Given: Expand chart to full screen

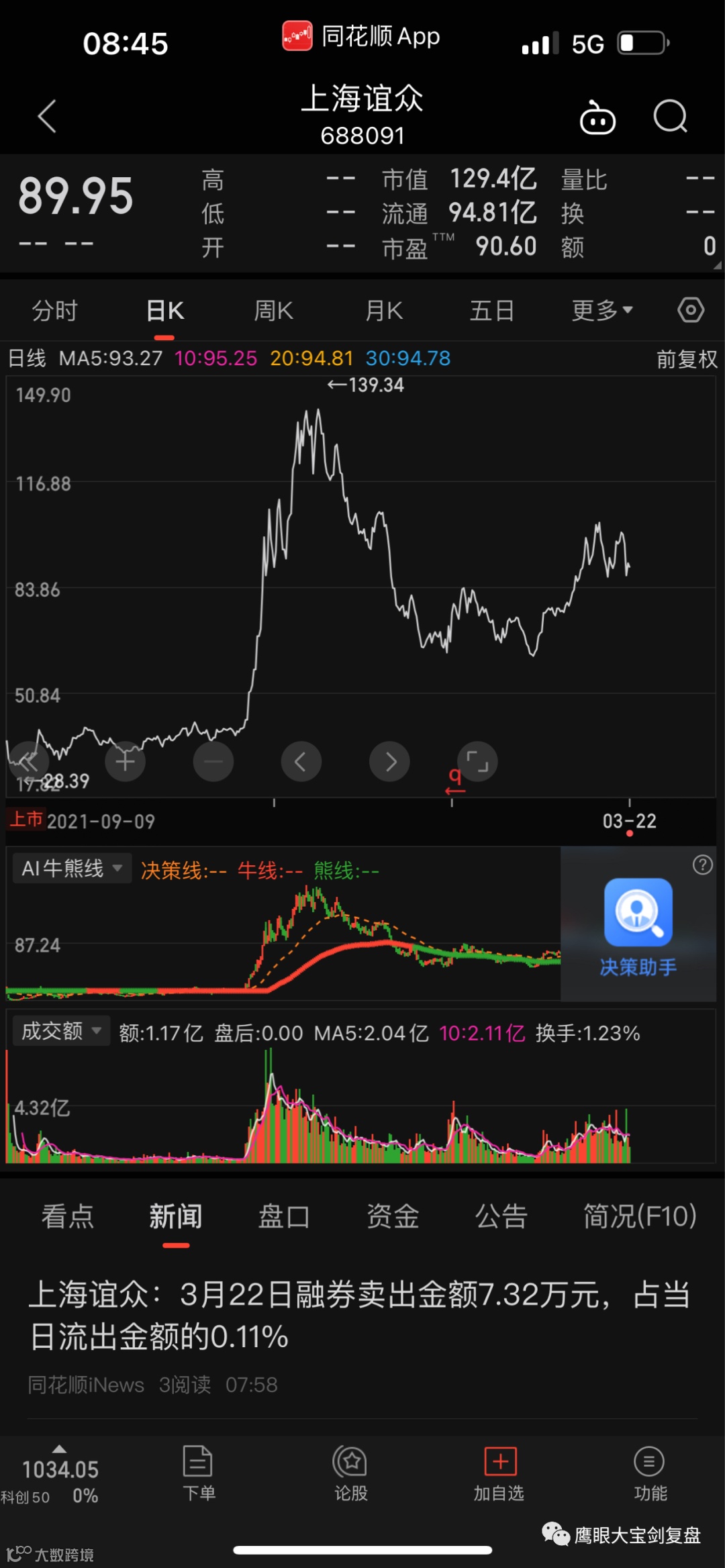Looking at the screenshot, I should coord(477,761).
